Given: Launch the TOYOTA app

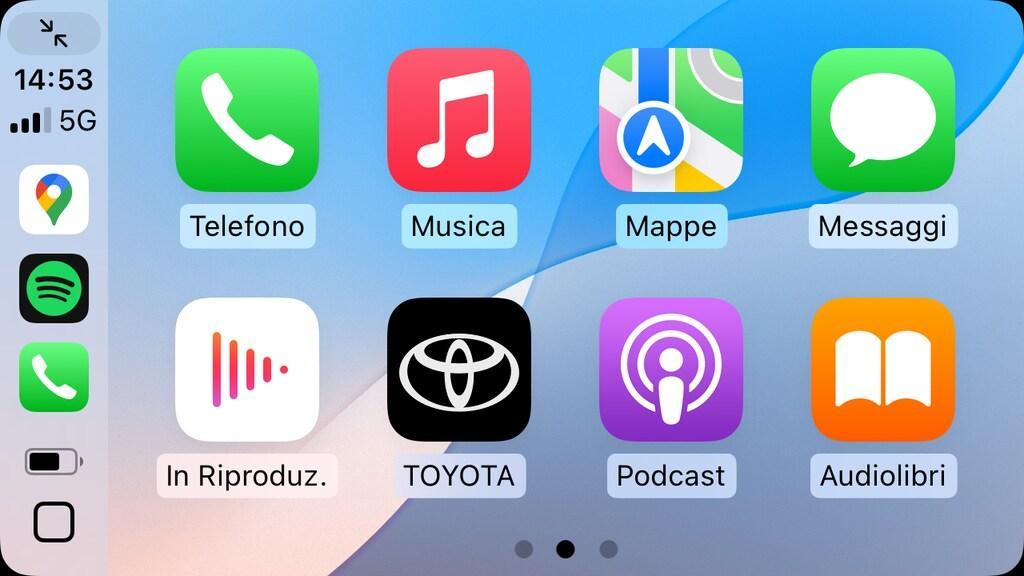Looking at the screenshot, I should pyautogui.click(x=459, y=369).
